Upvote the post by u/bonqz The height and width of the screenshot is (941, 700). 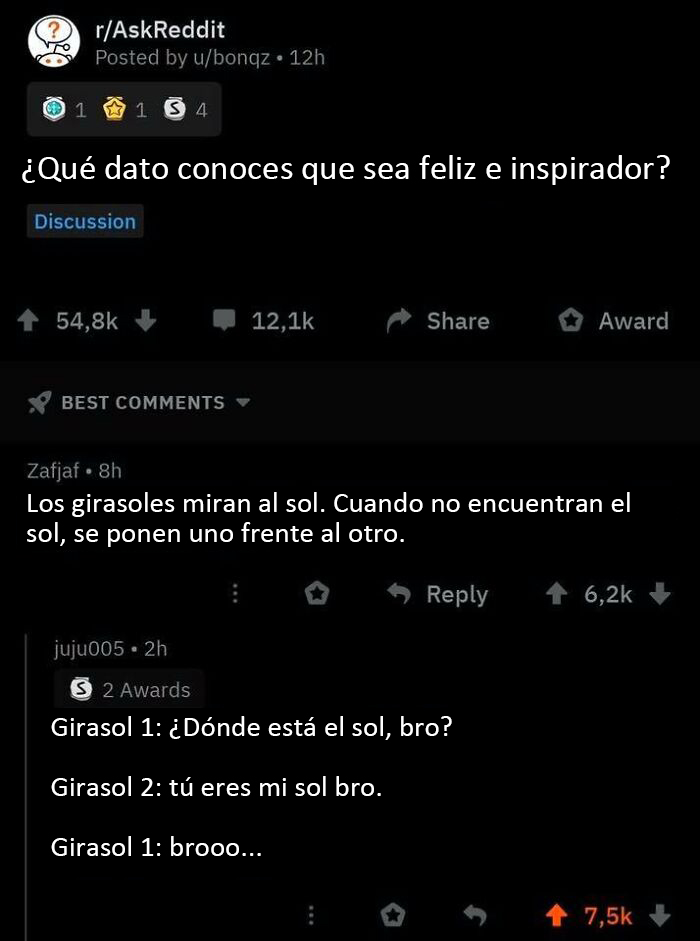coord(31,321)
